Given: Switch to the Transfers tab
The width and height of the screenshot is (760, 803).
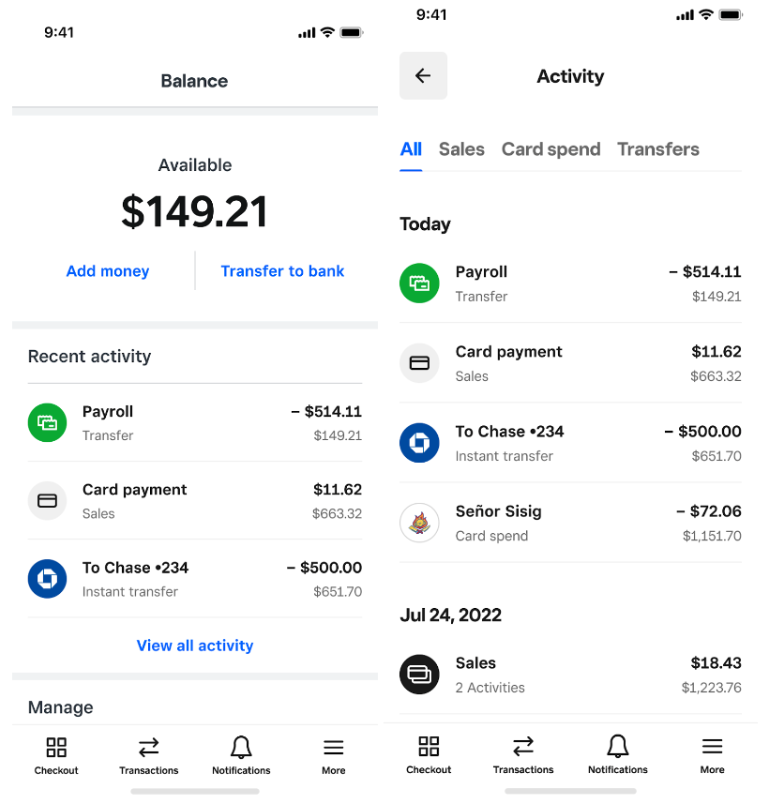Looking at the screenshot, I should (658, 149).
